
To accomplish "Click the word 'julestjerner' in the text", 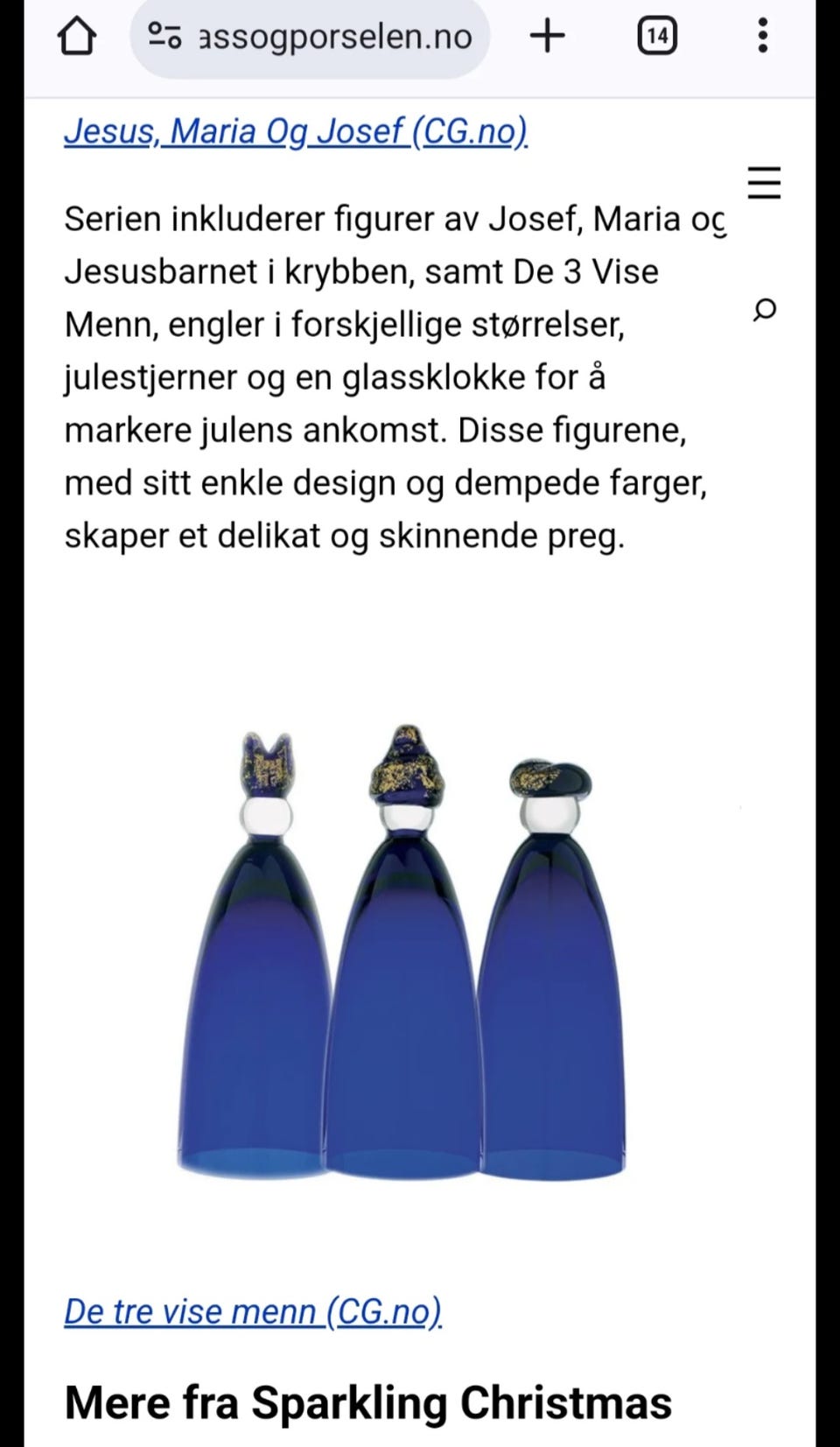I will tap(150, 377).
